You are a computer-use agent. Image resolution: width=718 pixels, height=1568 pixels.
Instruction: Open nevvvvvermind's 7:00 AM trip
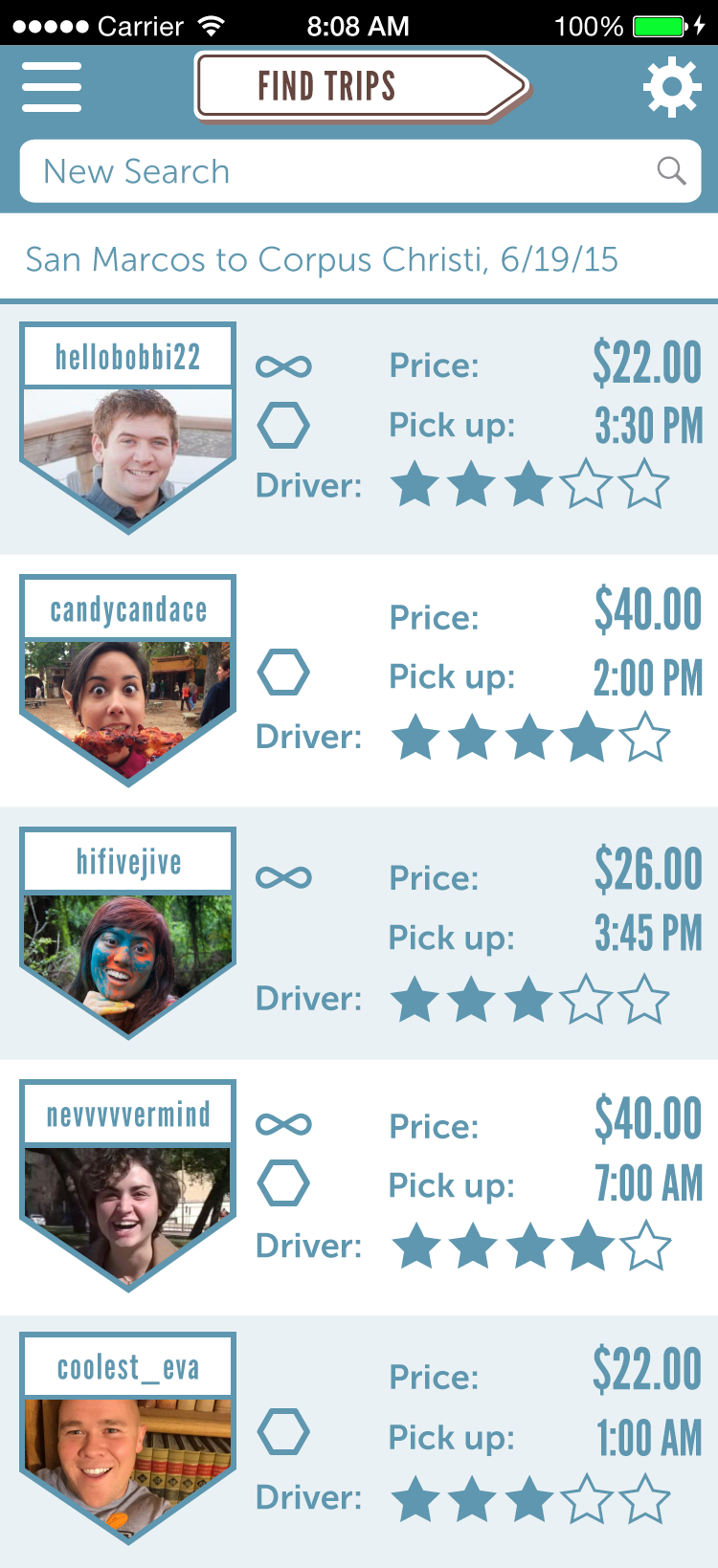click(359, 1185)
